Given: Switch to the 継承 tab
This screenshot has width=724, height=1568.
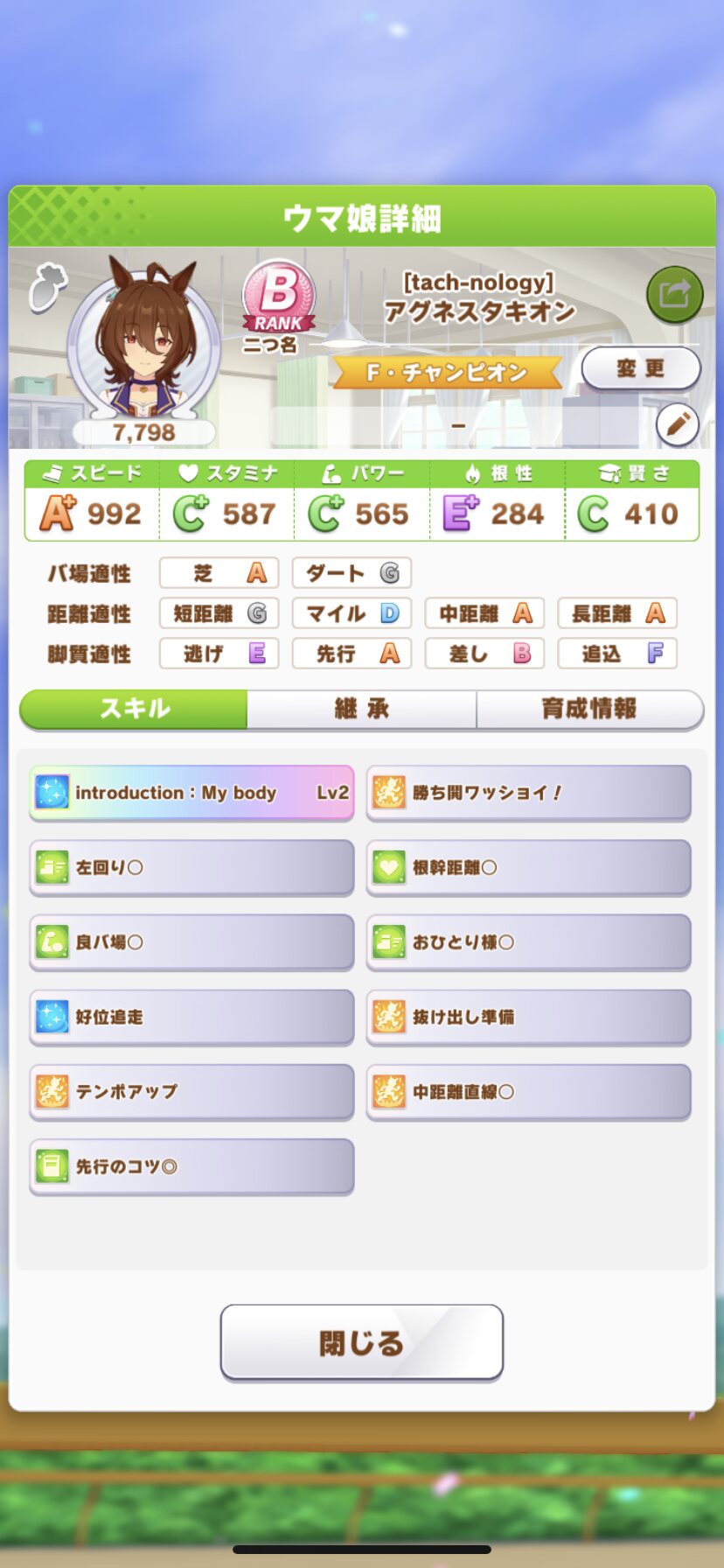Looking at the screenshot, I should click(x=361, y=709).
